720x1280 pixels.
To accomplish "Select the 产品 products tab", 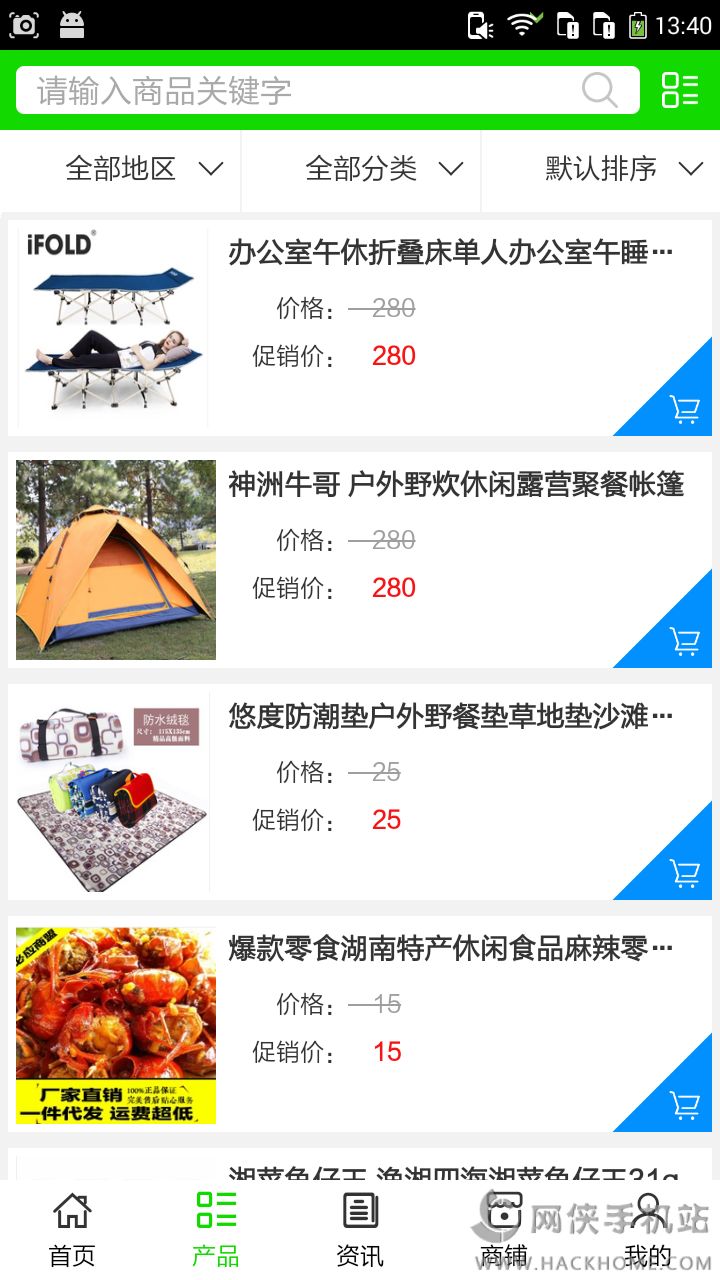I will pyautogui.click(x=216, y=1230).
